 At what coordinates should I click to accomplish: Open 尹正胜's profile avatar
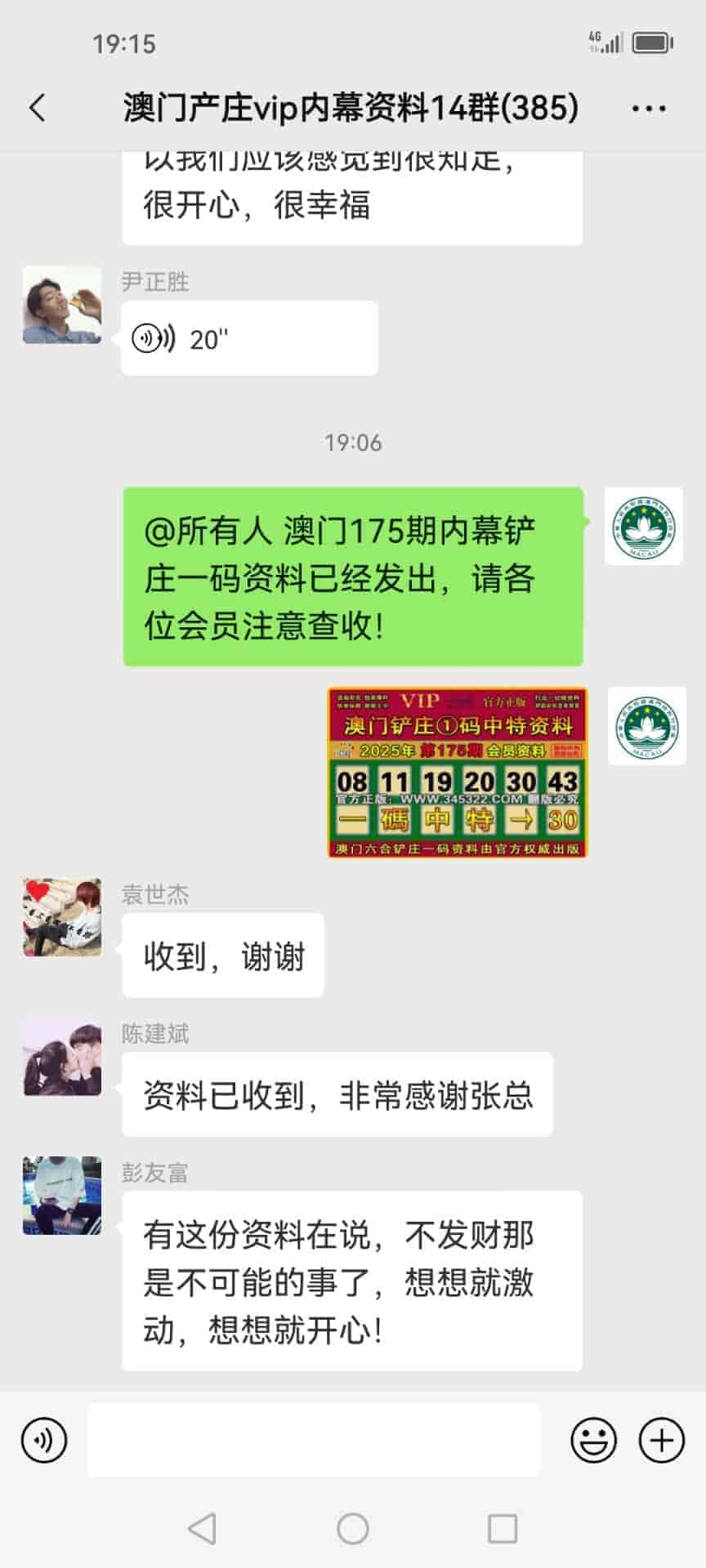tap(62, 305)
